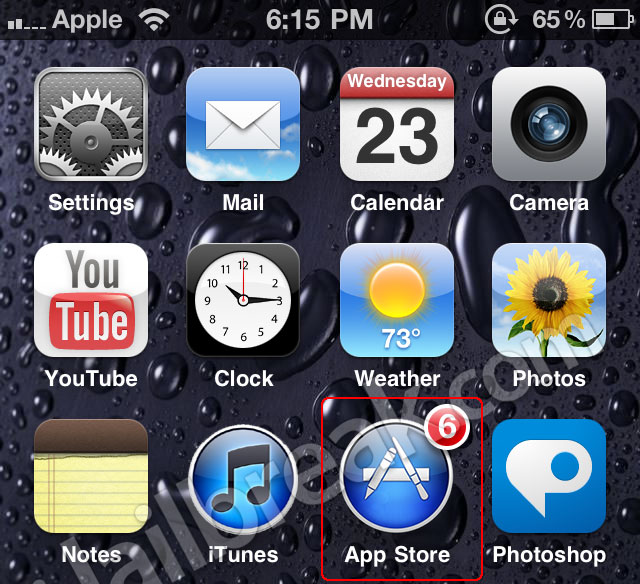Viewport: 640px width, 584px height.
Task: Tap the Clock app icon
Action: click(244, 300)
